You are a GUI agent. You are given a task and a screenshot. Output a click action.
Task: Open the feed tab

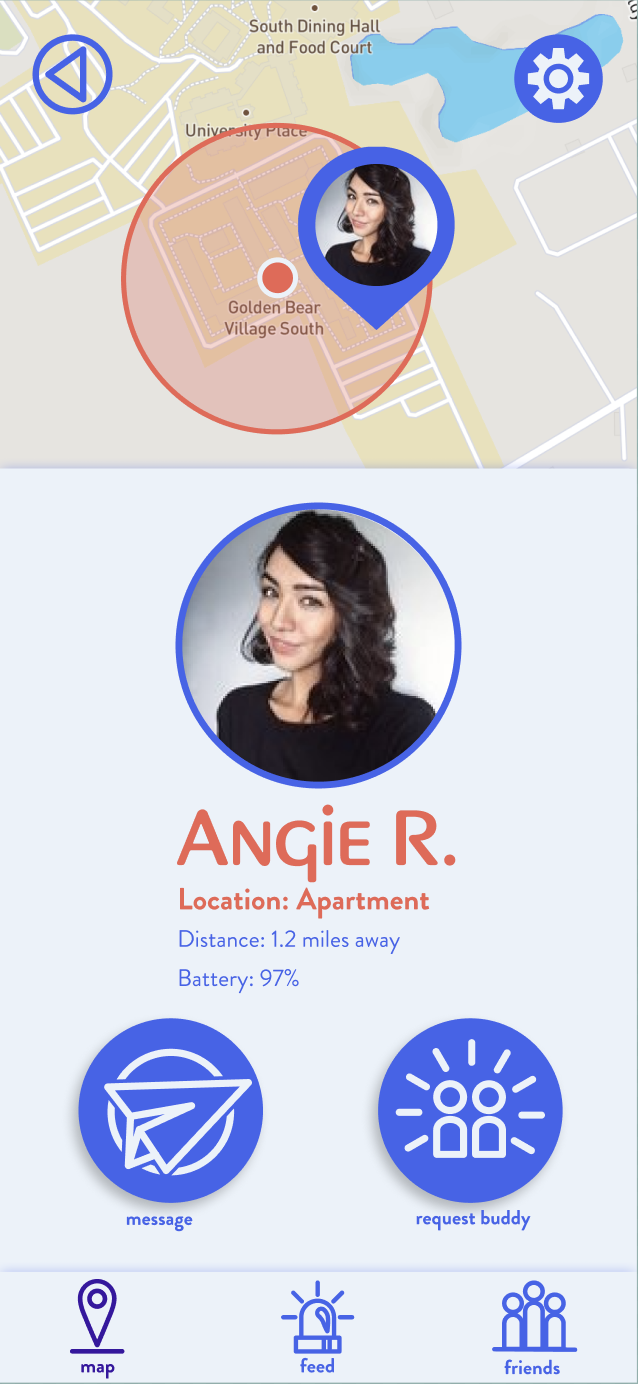point(317,1328)
